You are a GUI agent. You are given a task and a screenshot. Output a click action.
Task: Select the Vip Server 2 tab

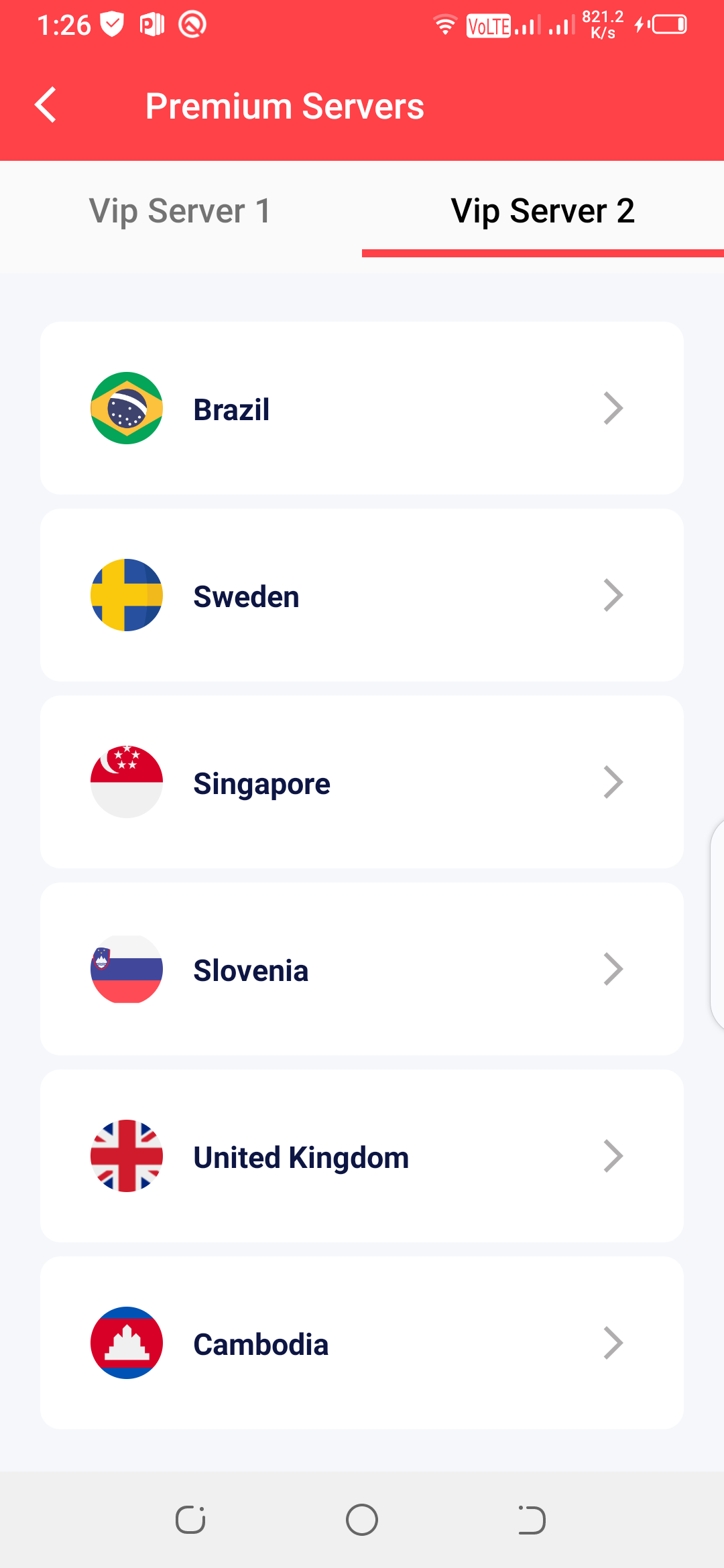(x=543, y=211)
